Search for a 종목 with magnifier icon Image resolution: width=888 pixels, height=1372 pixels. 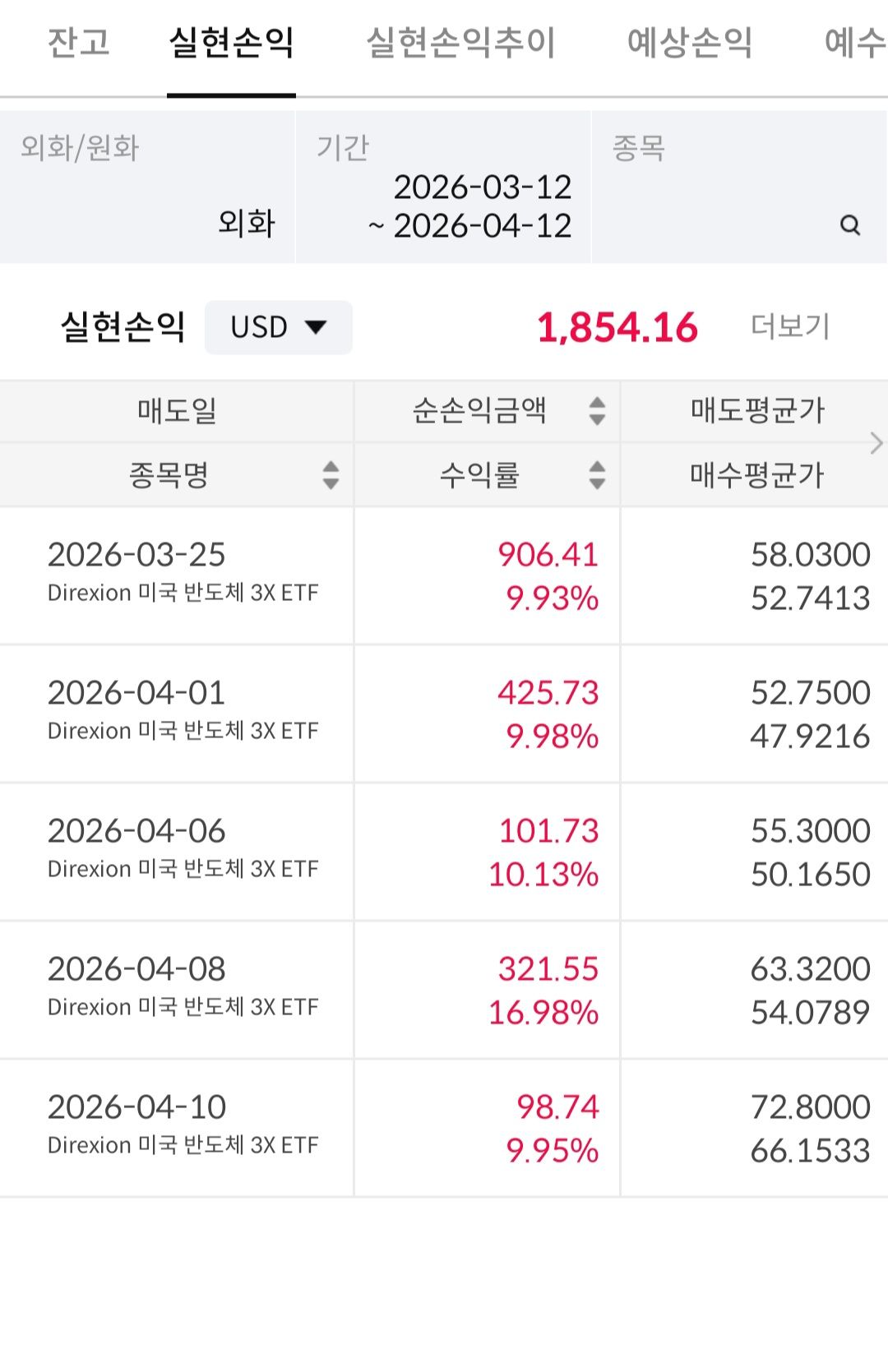tap(850, 224)
